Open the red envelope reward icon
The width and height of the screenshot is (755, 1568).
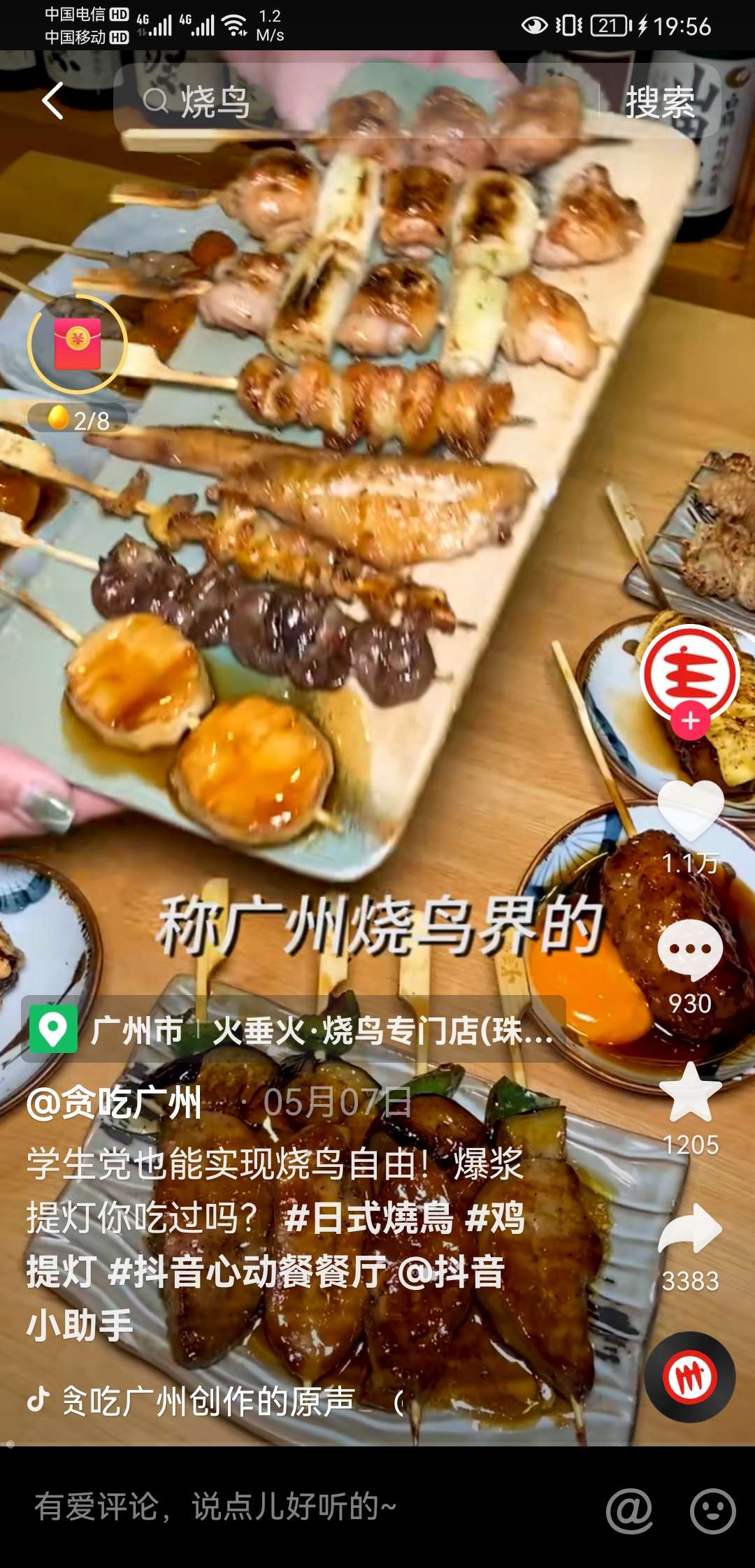click(77, 344)
